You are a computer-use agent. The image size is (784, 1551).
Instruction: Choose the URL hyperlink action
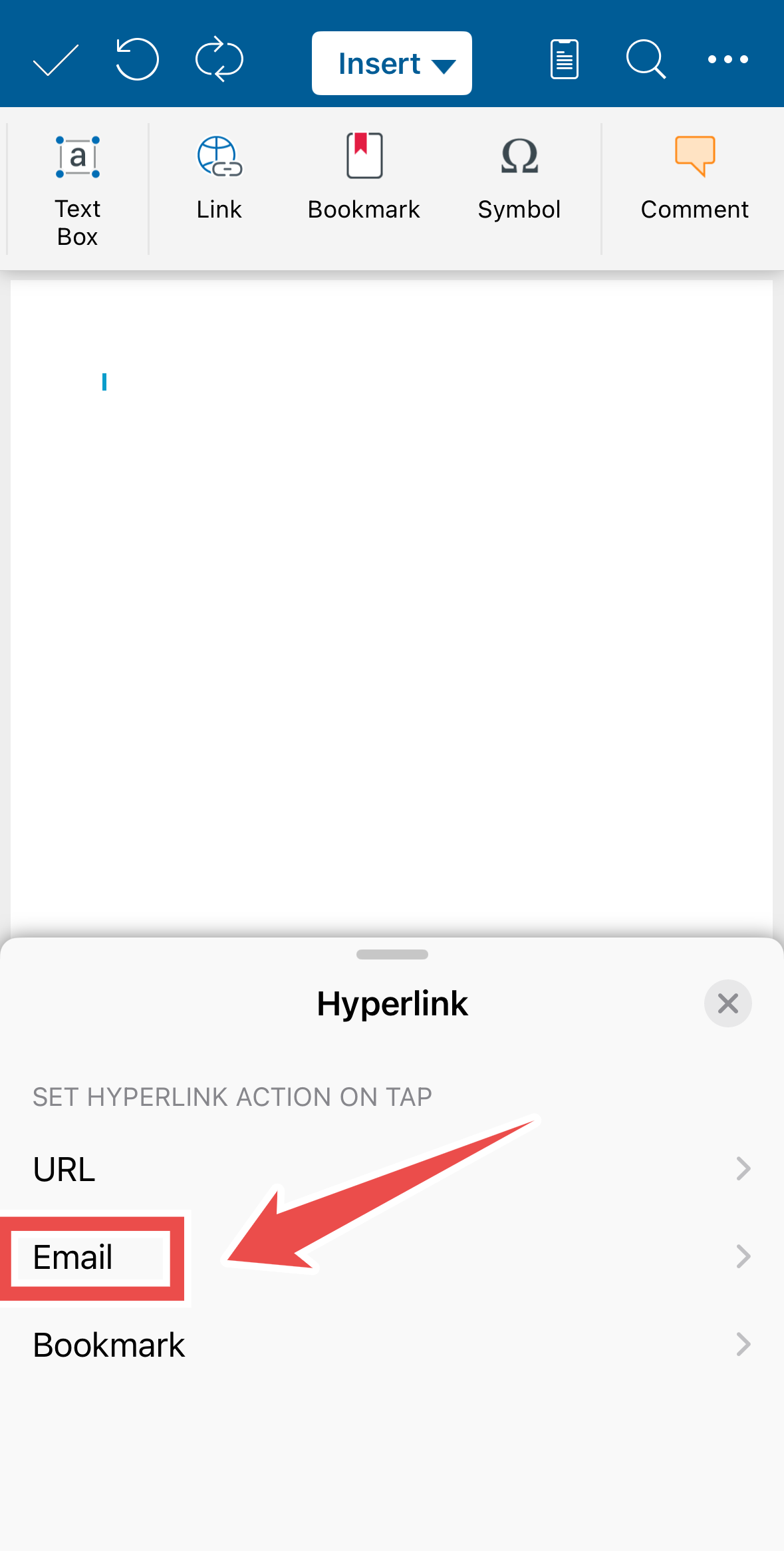pos(392,1169)
